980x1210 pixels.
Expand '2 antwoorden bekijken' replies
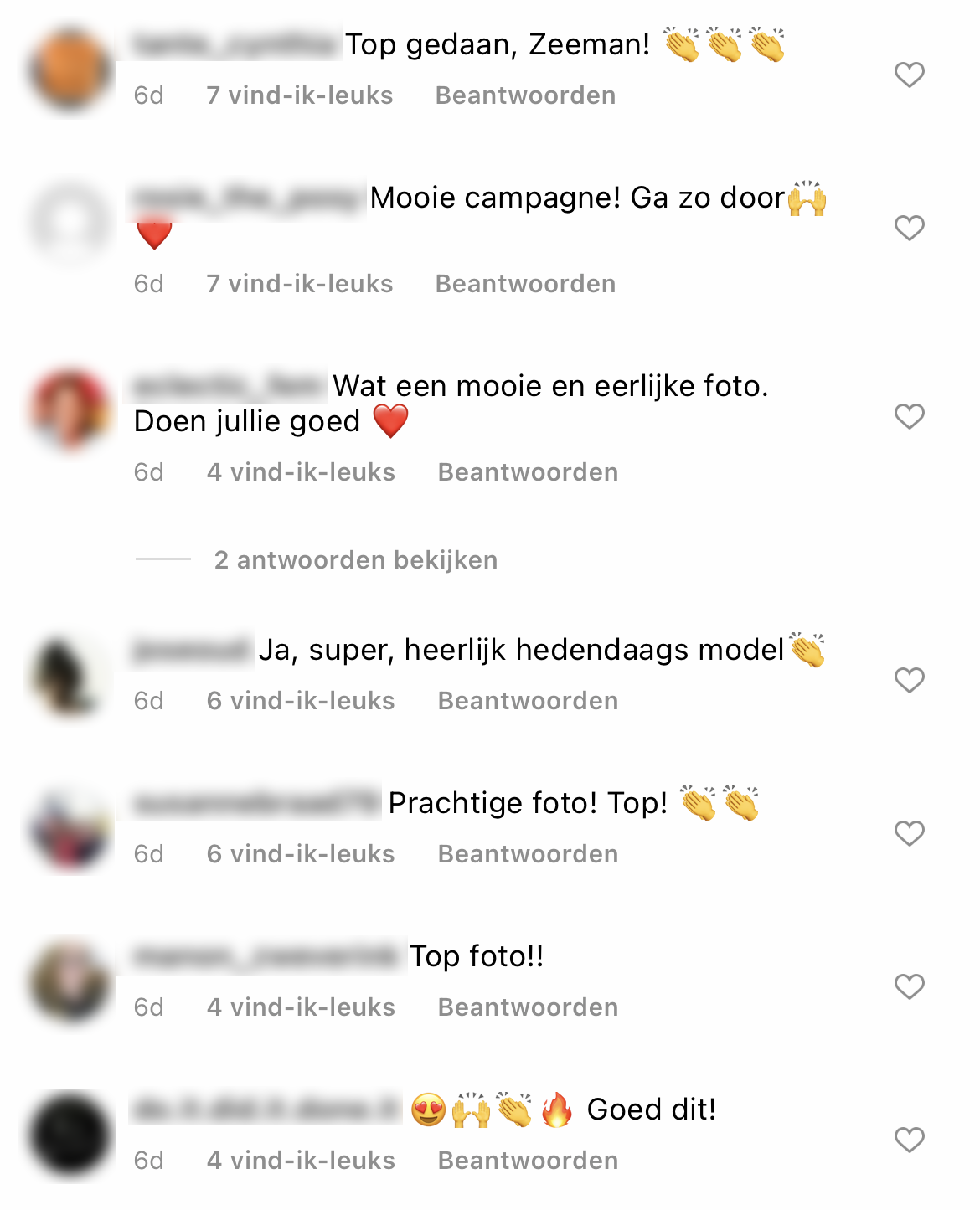pos(355,559)
